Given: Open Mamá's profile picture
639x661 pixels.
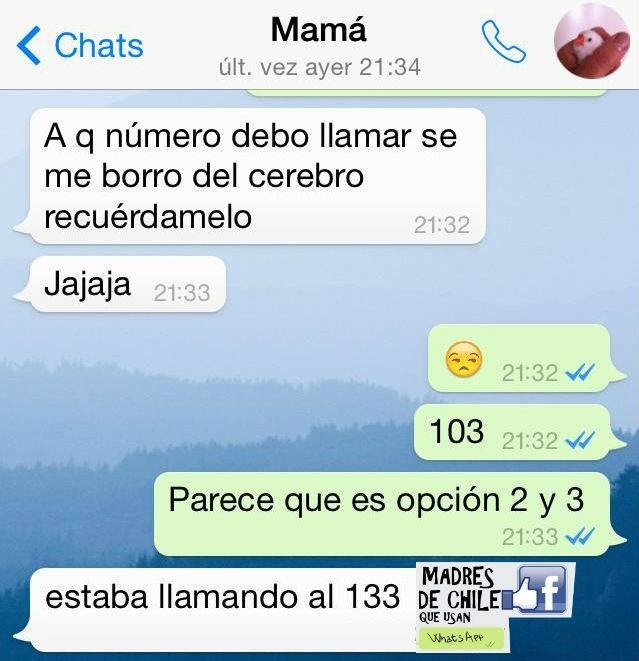Looking at the screenshot, I should [592, 41].
